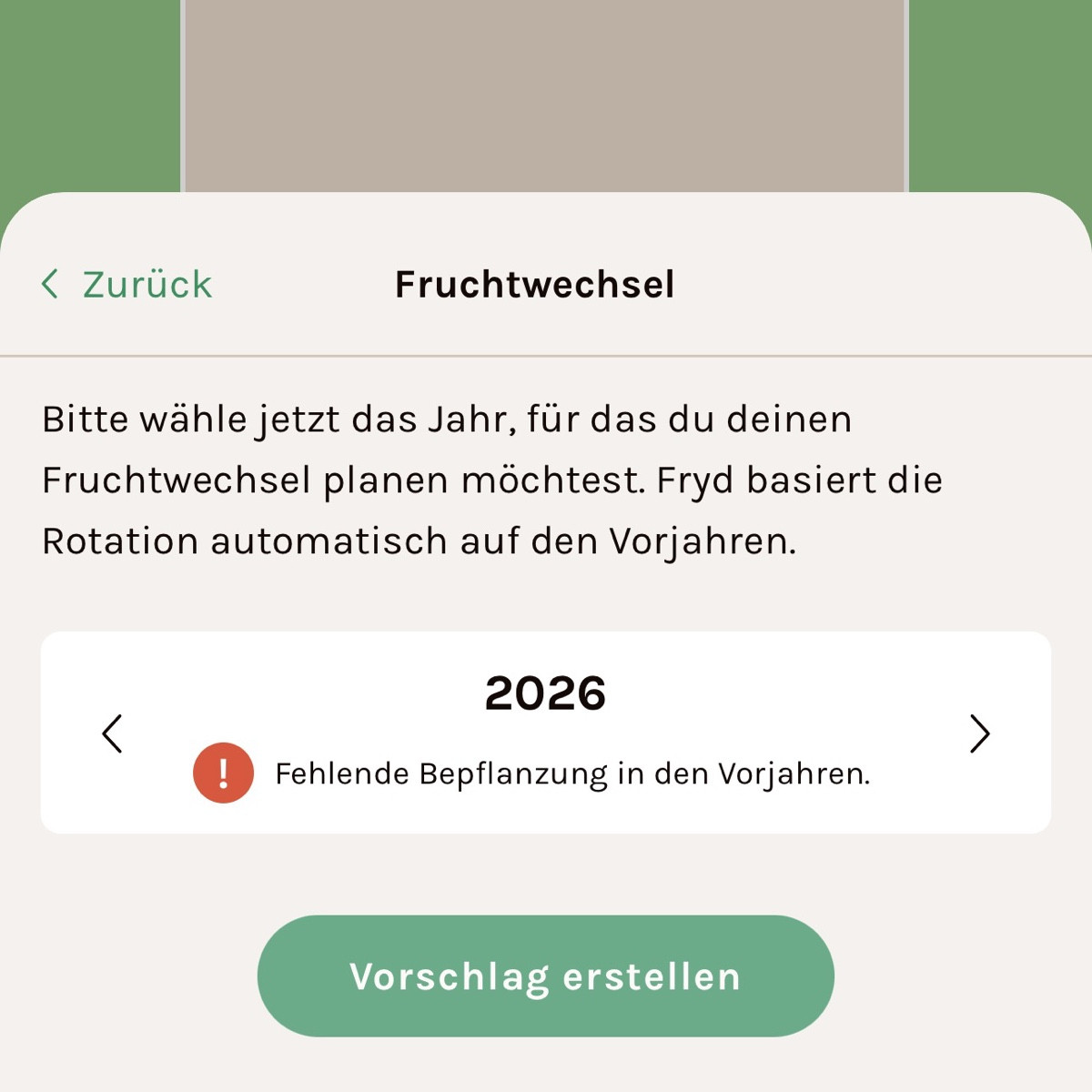
Task: Tap Vorschlag erstellen to create suggestion
Action: tap(545, 976)
